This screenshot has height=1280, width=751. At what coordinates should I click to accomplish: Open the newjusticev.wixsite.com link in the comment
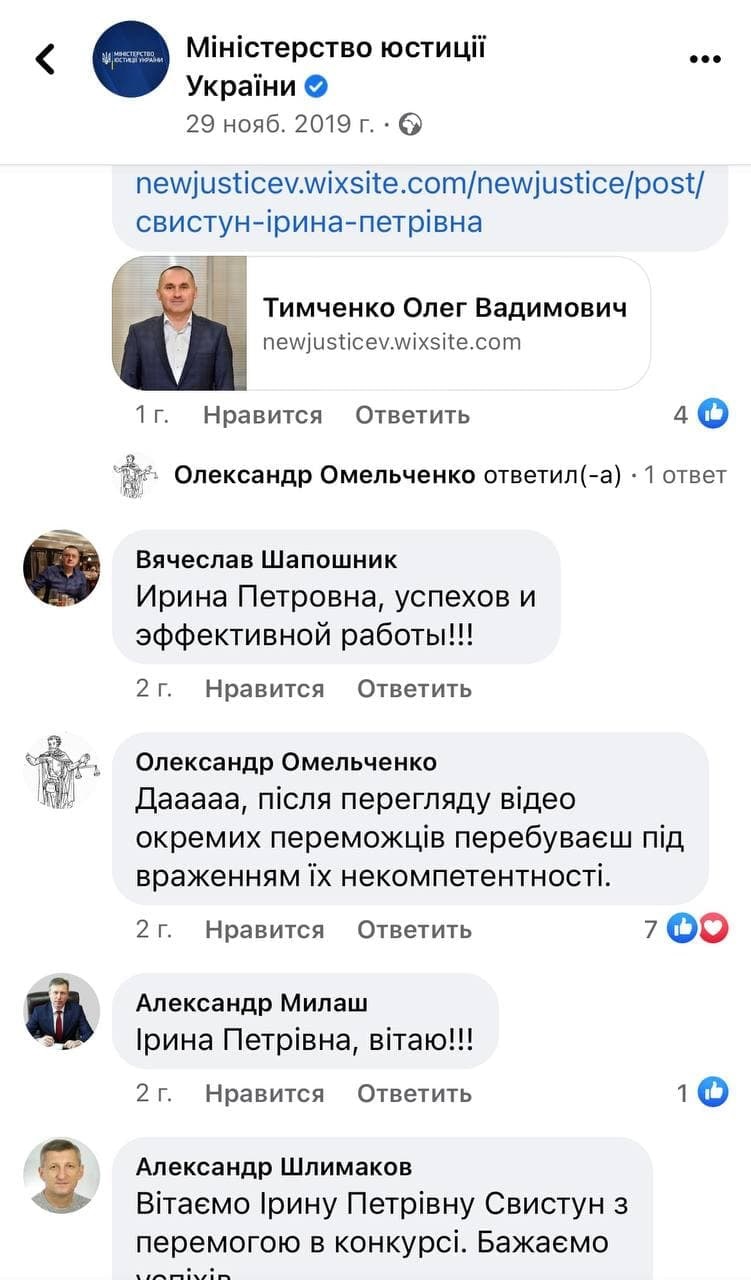click(420, 202)
